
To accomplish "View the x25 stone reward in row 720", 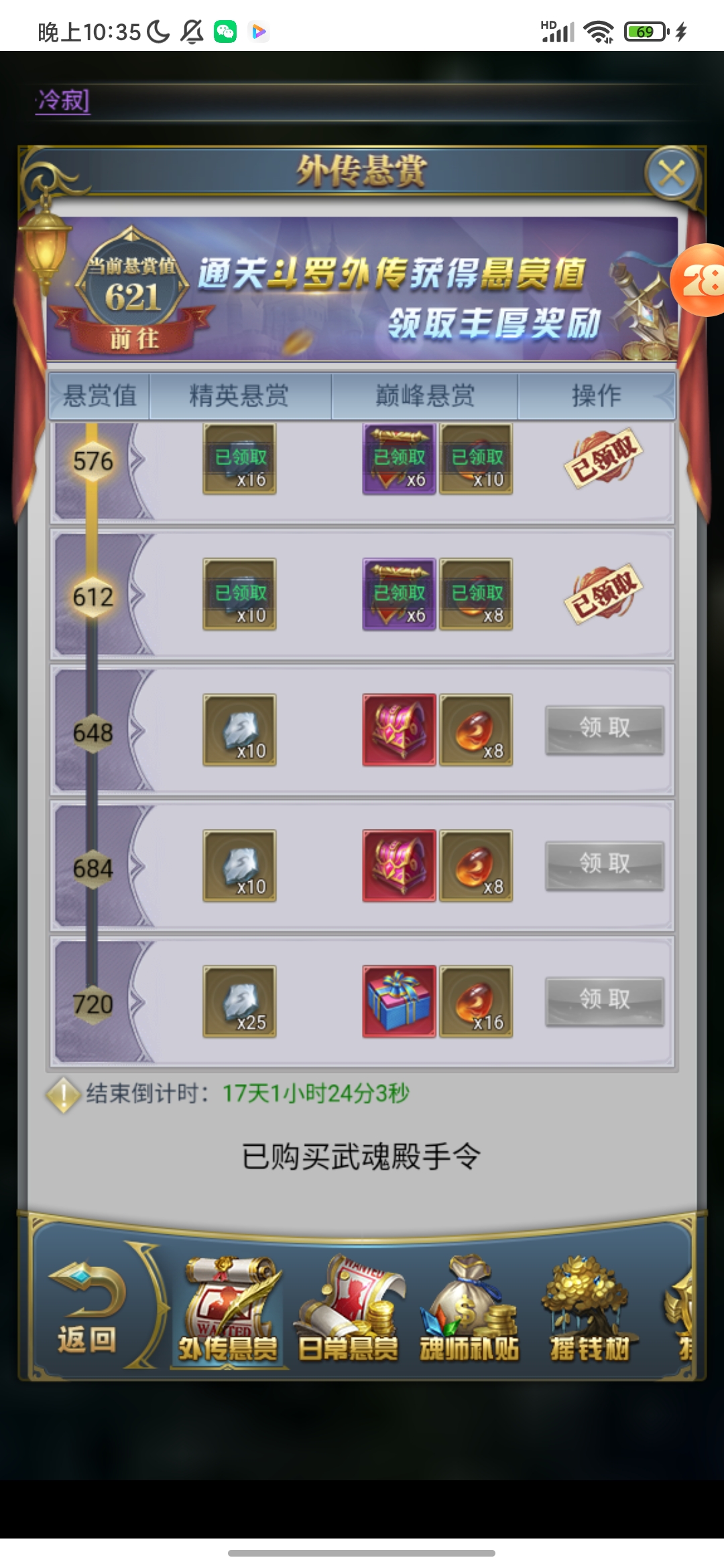I will (x=239, y=1001).
